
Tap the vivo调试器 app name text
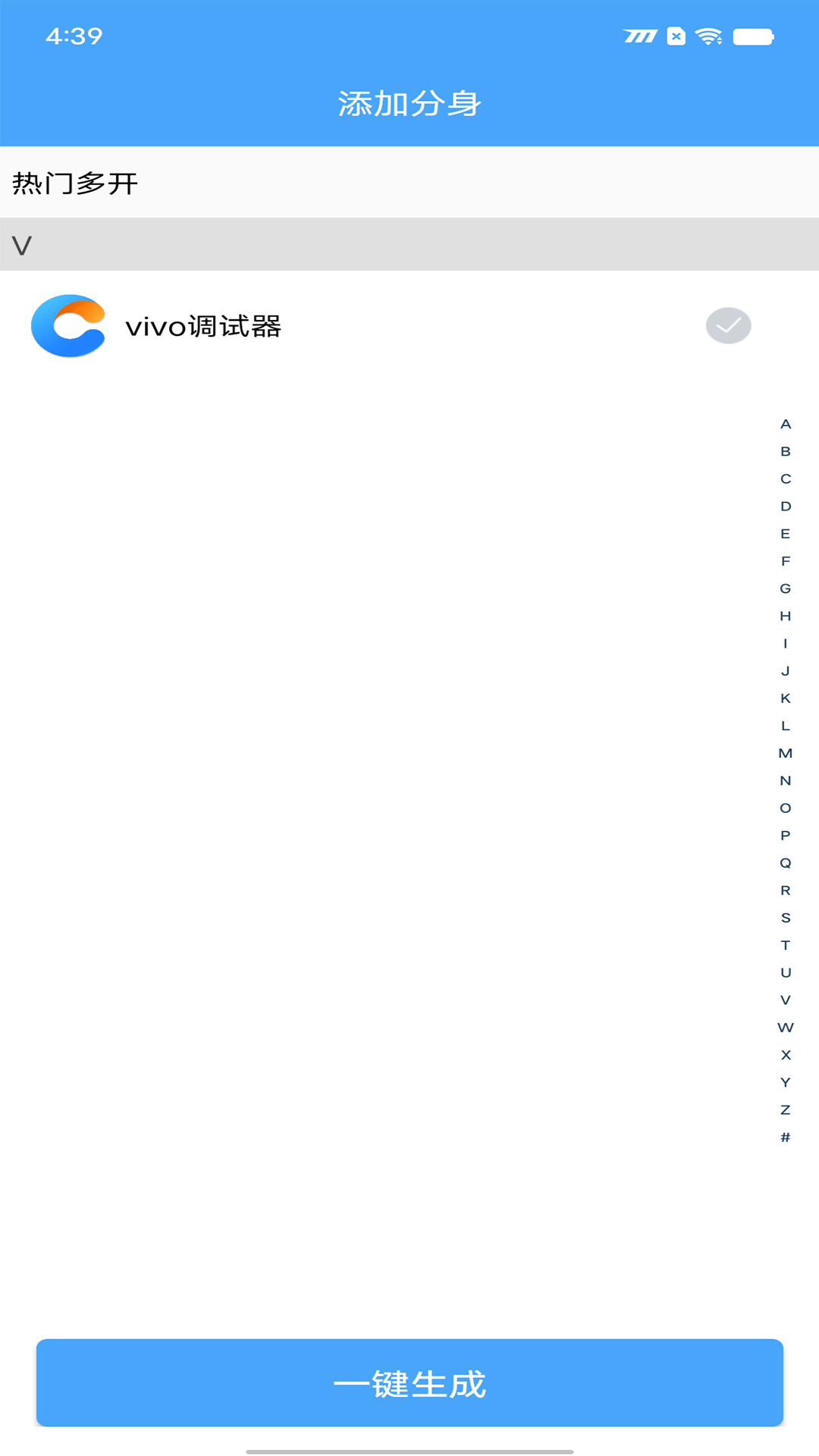point(203,326)
